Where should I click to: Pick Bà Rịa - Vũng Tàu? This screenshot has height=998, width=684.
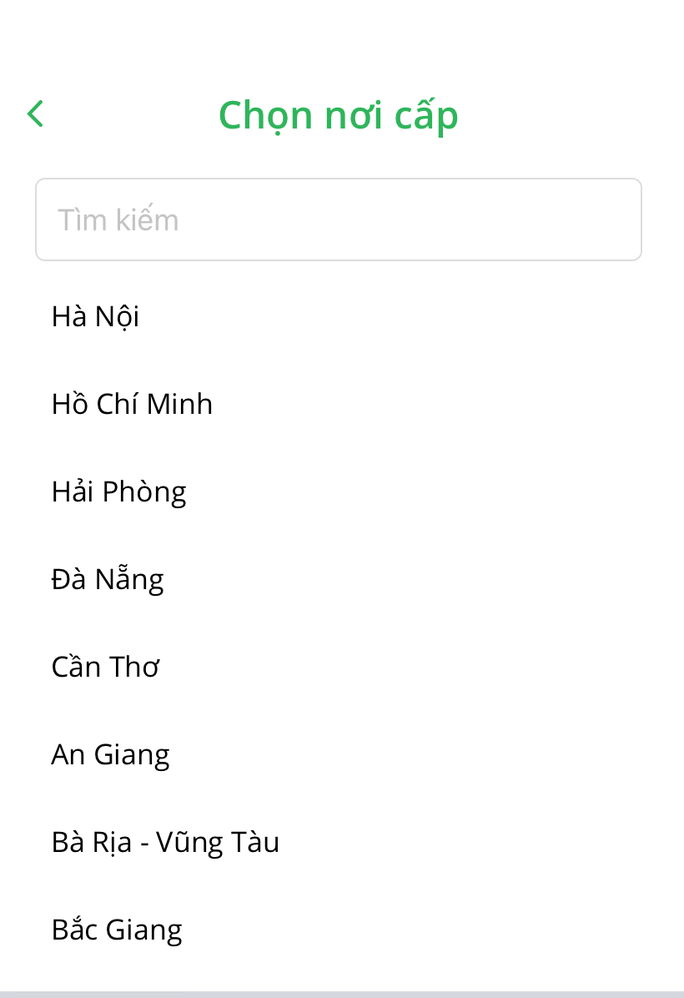(x=166, y=842)
